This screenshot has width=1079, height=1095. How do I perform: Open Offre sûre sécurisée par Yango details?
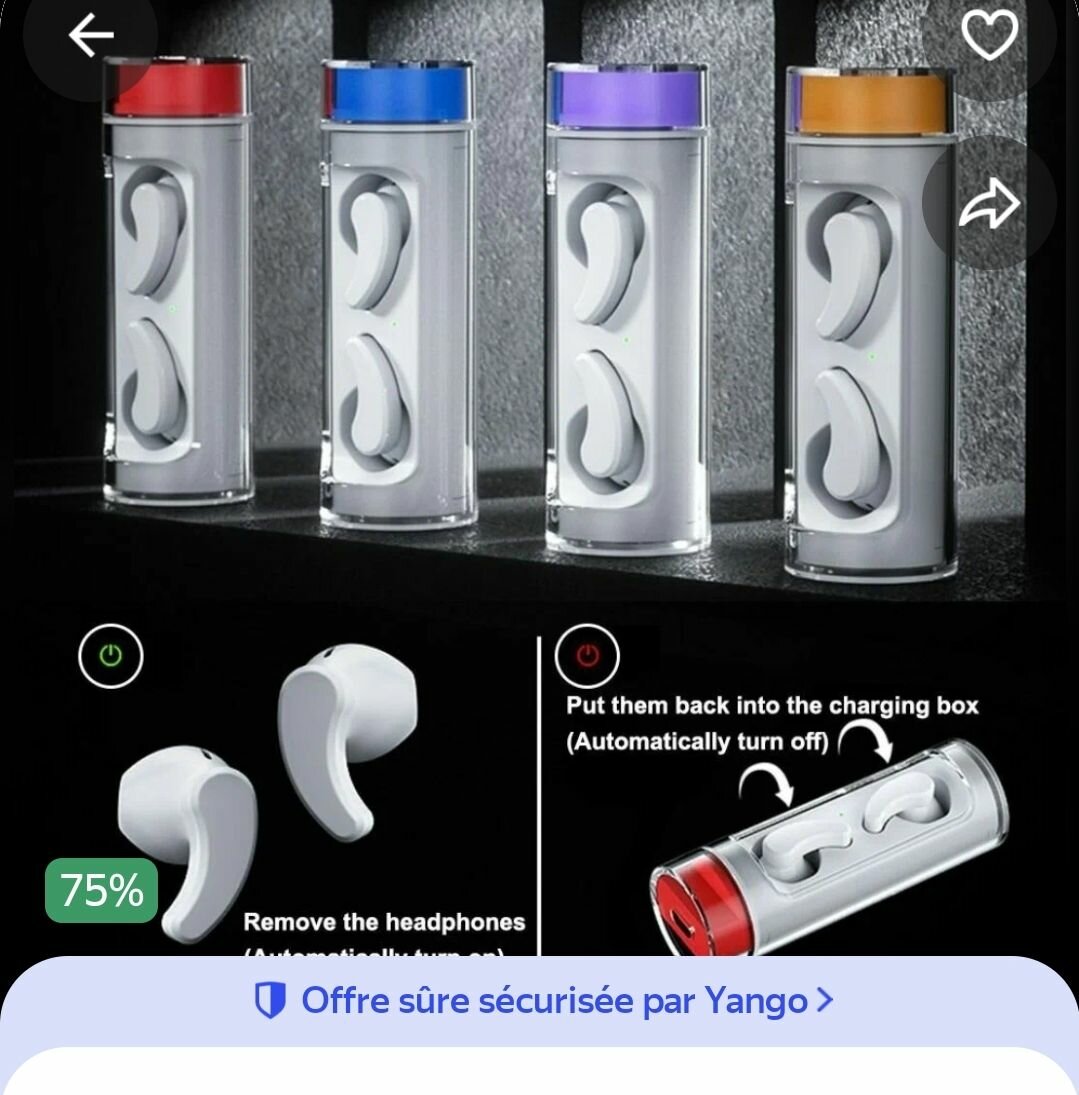pos(543,1000)
